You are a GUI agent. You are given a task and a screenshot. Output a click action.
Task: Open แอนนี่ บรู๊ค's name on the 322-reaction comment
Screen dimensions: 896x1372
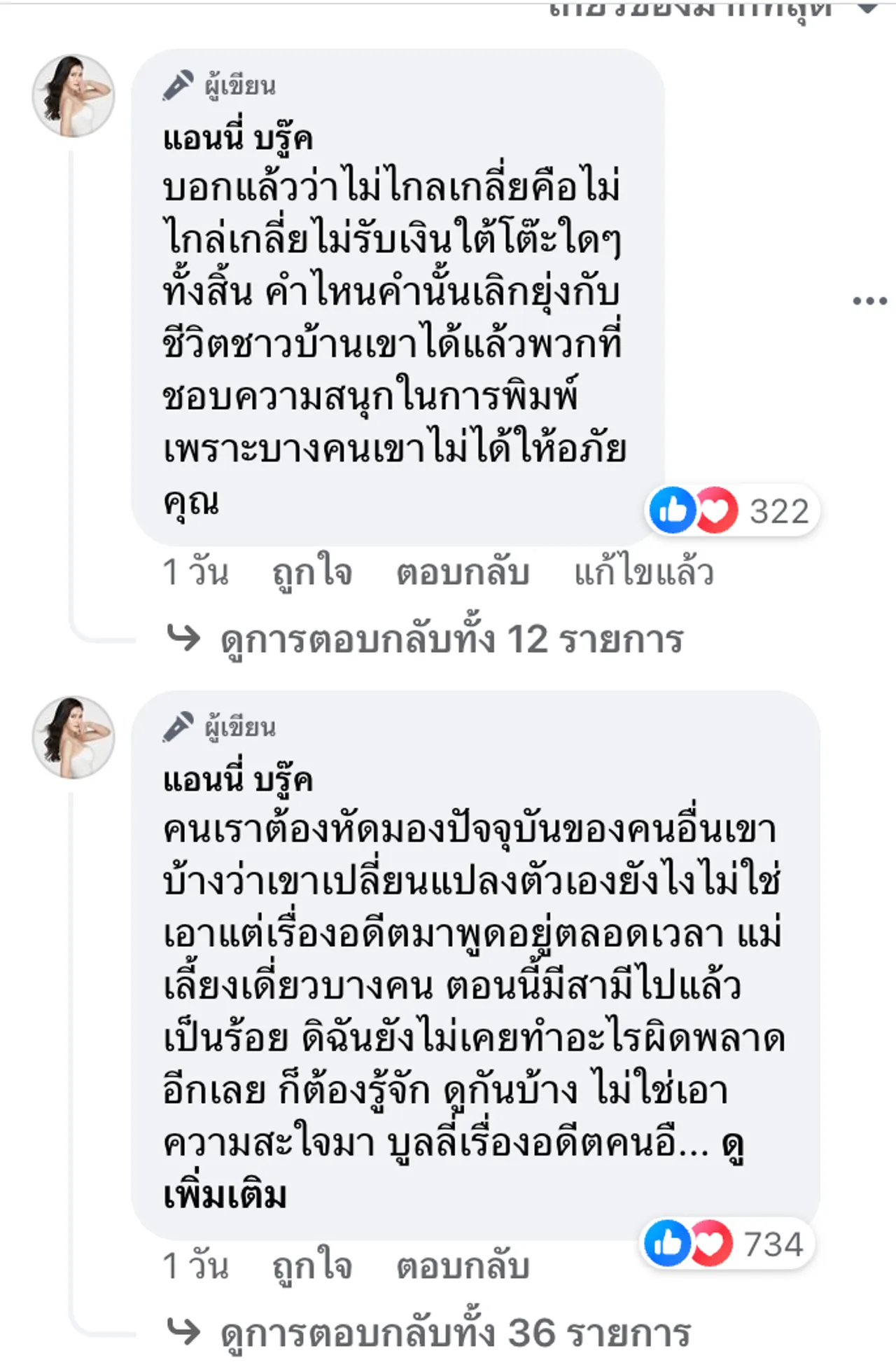[x=238, y=139]
